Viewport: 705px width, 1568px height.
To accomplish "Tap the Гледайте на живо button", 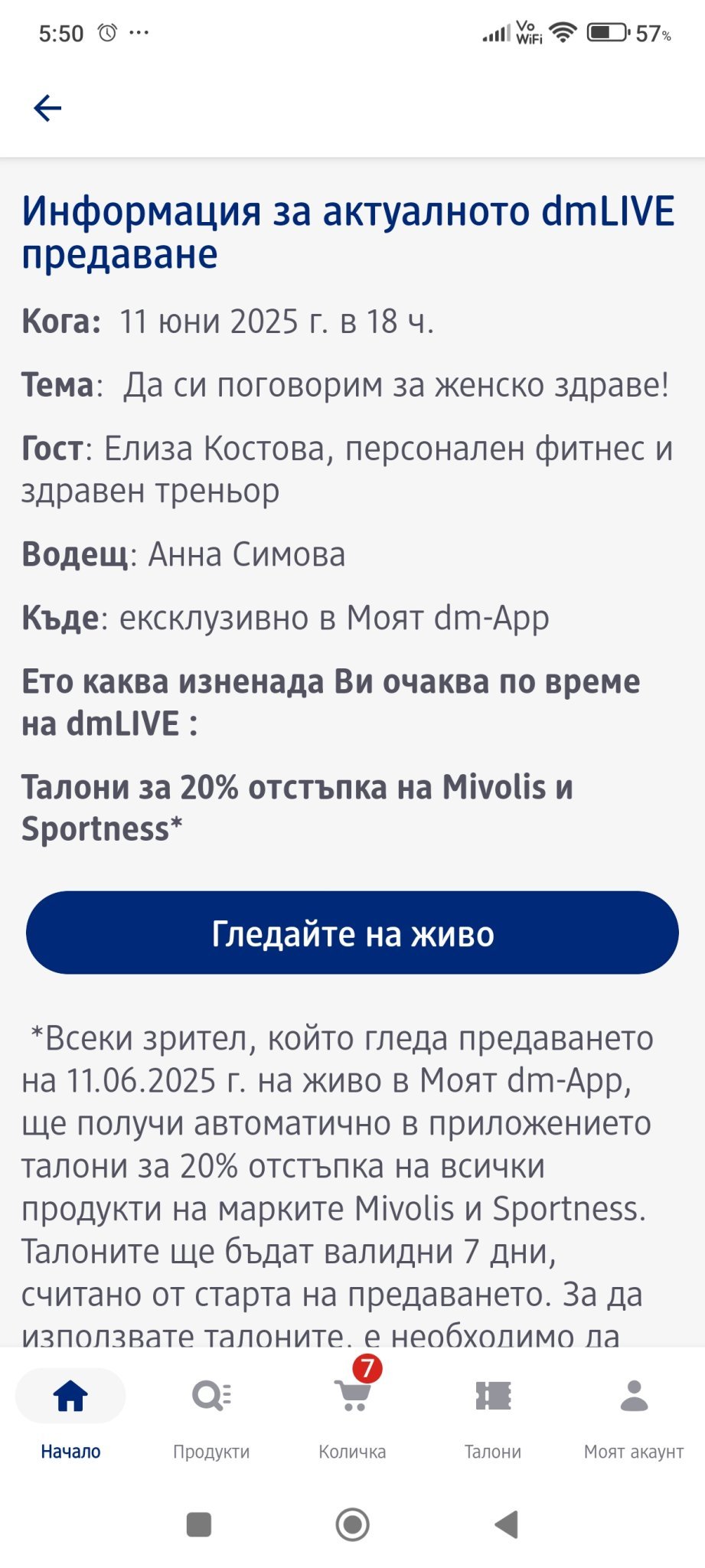I will pos(352,933).
